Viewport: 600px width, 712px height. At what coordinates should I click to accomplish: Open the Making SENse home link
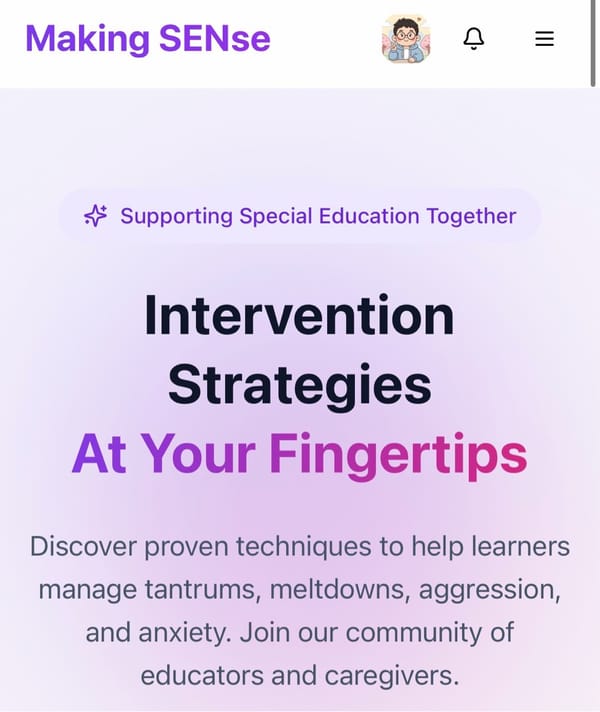(147, 39)
